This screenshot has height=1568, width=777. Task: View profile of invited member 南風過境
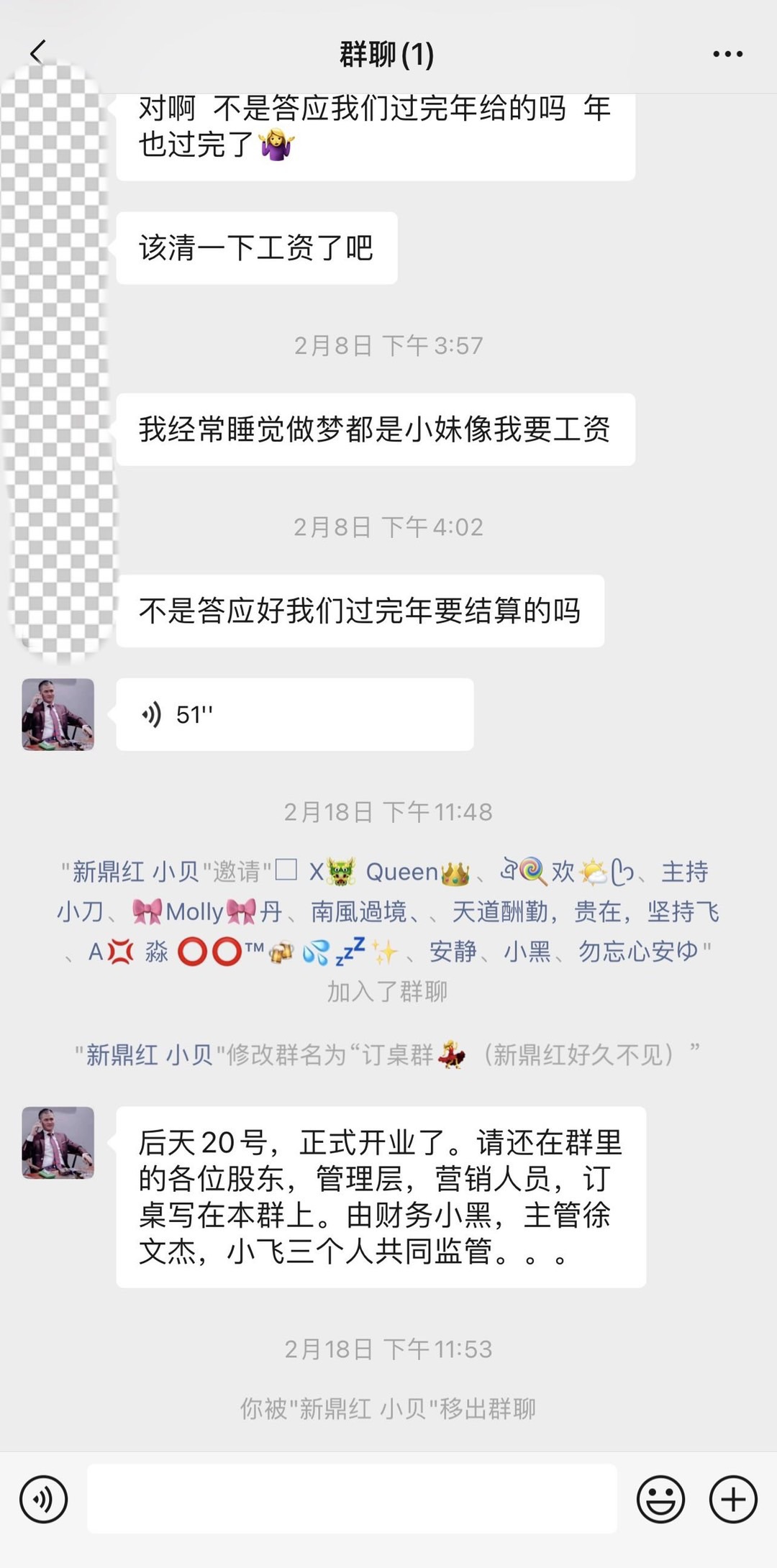[x=359, y=912]
